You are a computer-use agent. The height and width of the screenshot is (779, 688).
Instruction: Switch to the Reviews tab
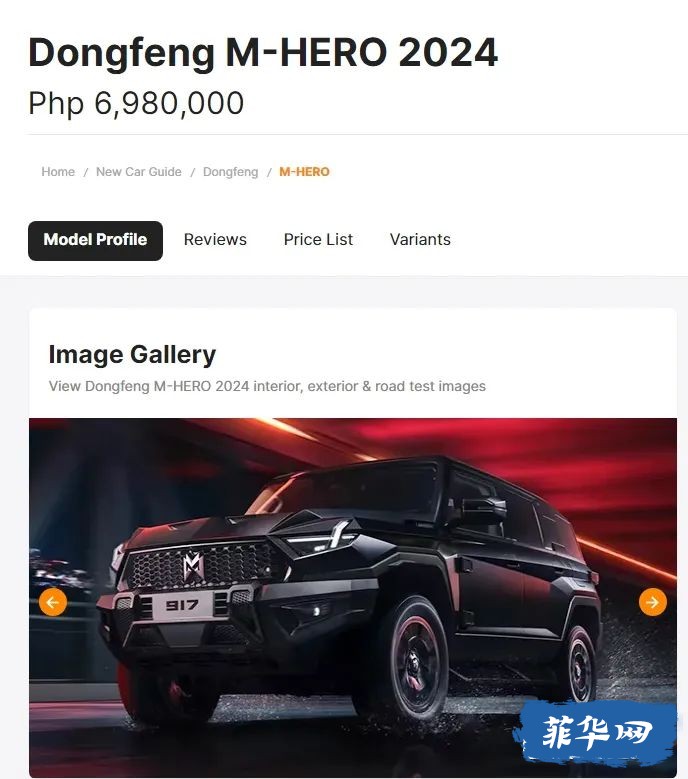215,240
